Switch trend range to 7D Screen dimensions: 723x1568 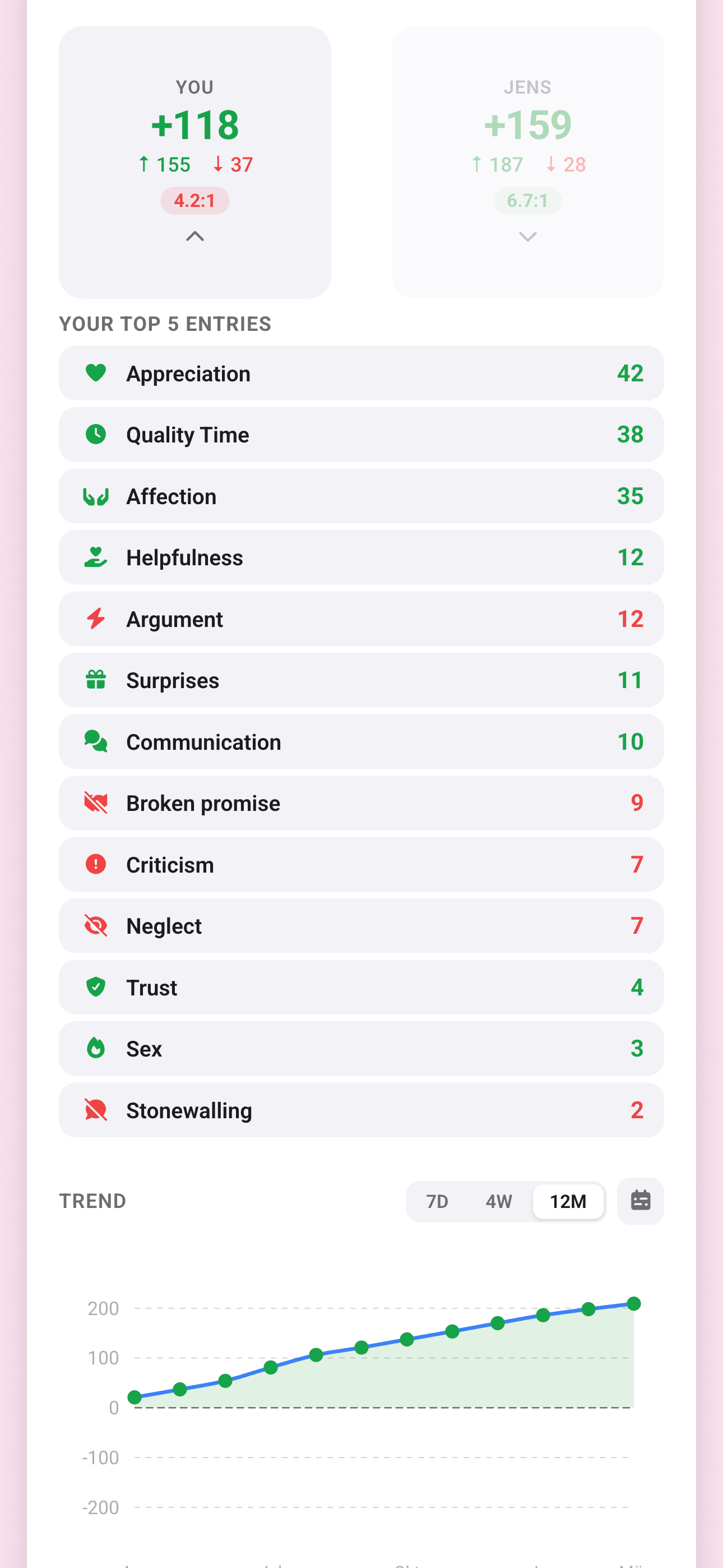pos(437,1202)
